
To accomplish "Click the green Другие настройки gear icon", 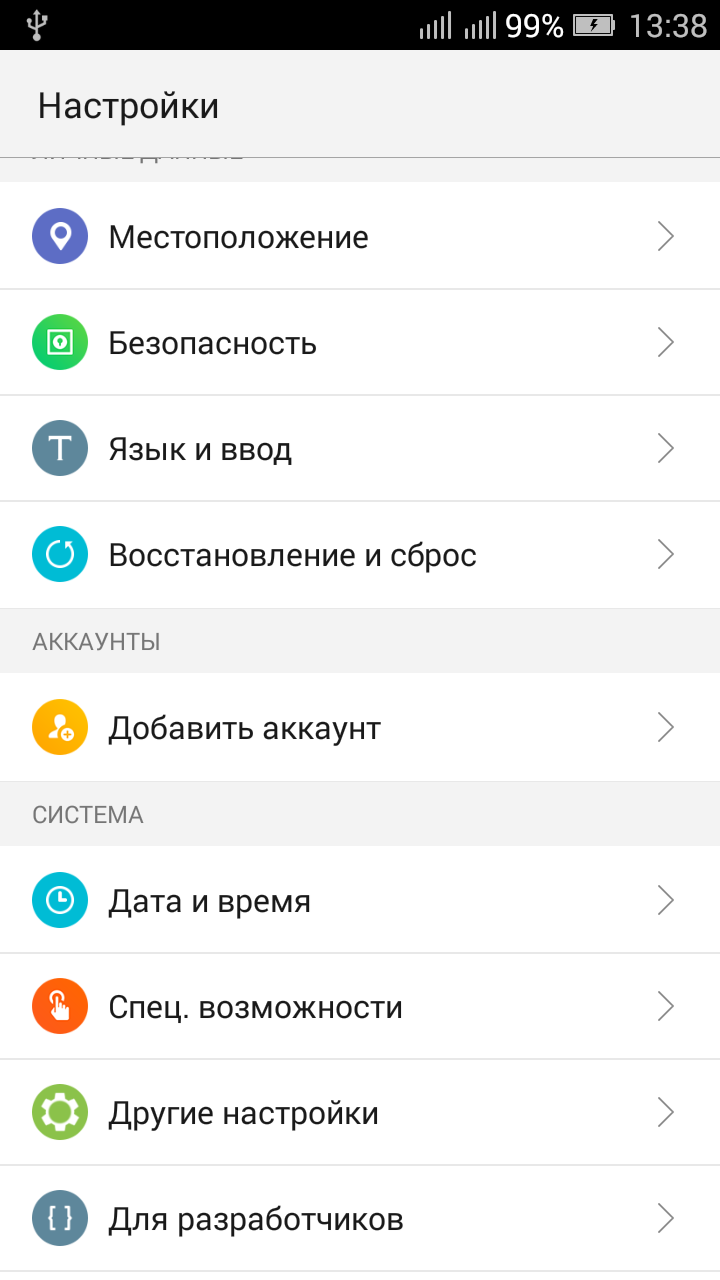I will point(60,1112).
